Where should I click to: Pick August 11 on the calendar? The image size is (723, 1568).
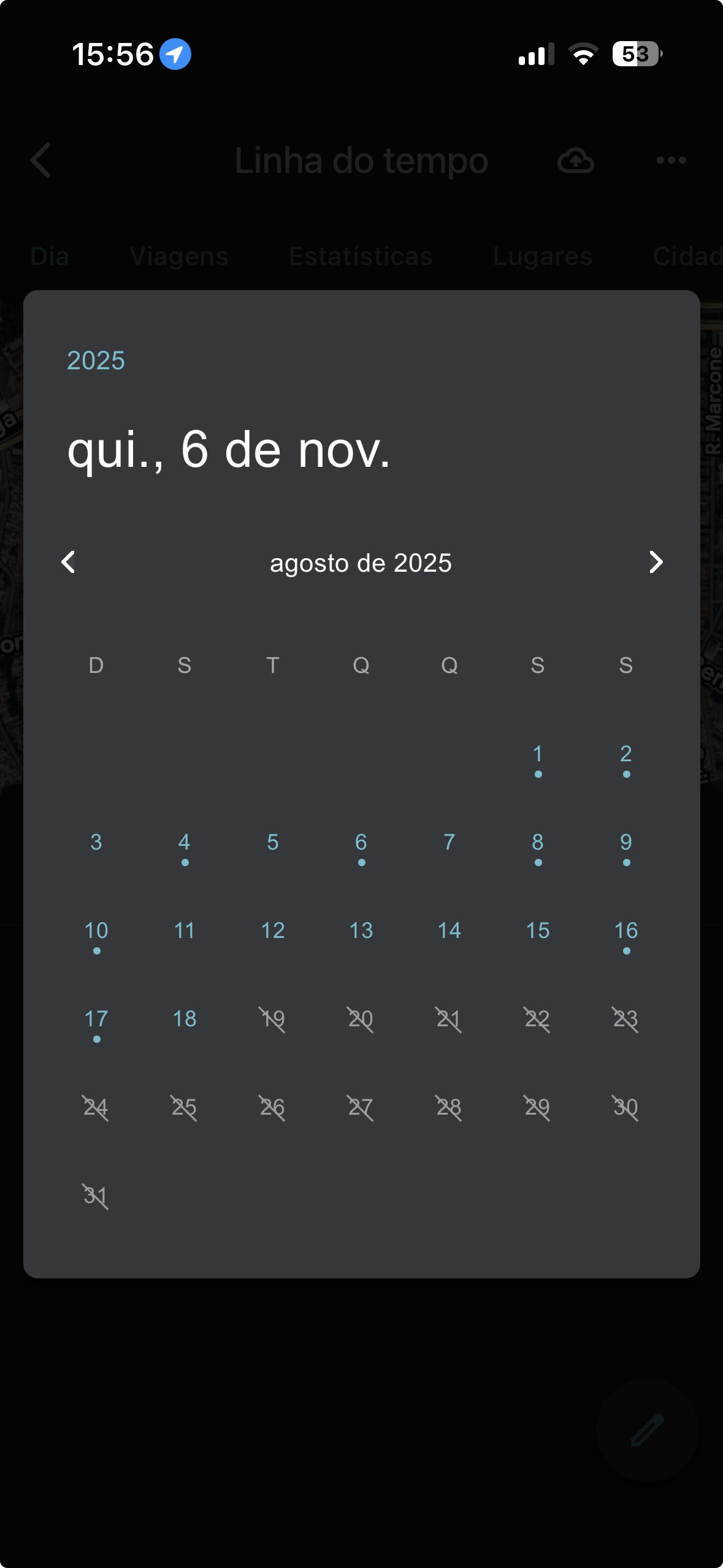point(184,931)
